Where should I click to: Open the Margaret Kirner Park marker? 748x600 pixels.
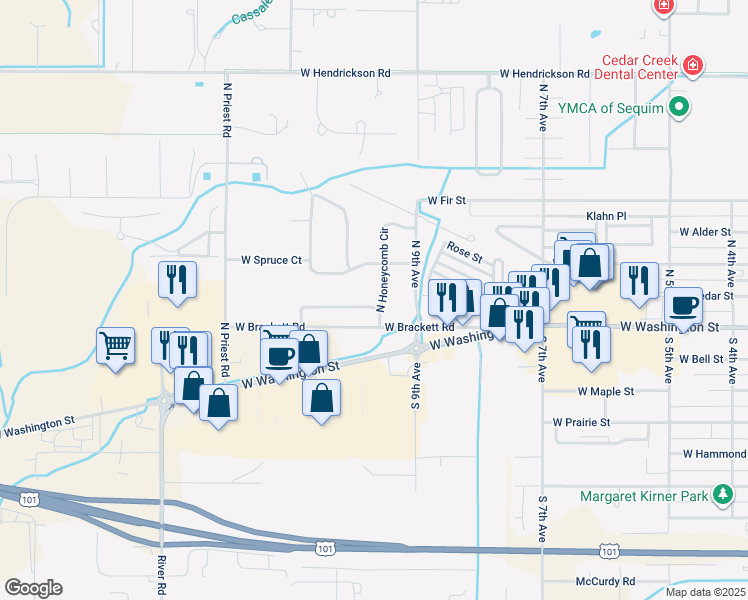722,495
